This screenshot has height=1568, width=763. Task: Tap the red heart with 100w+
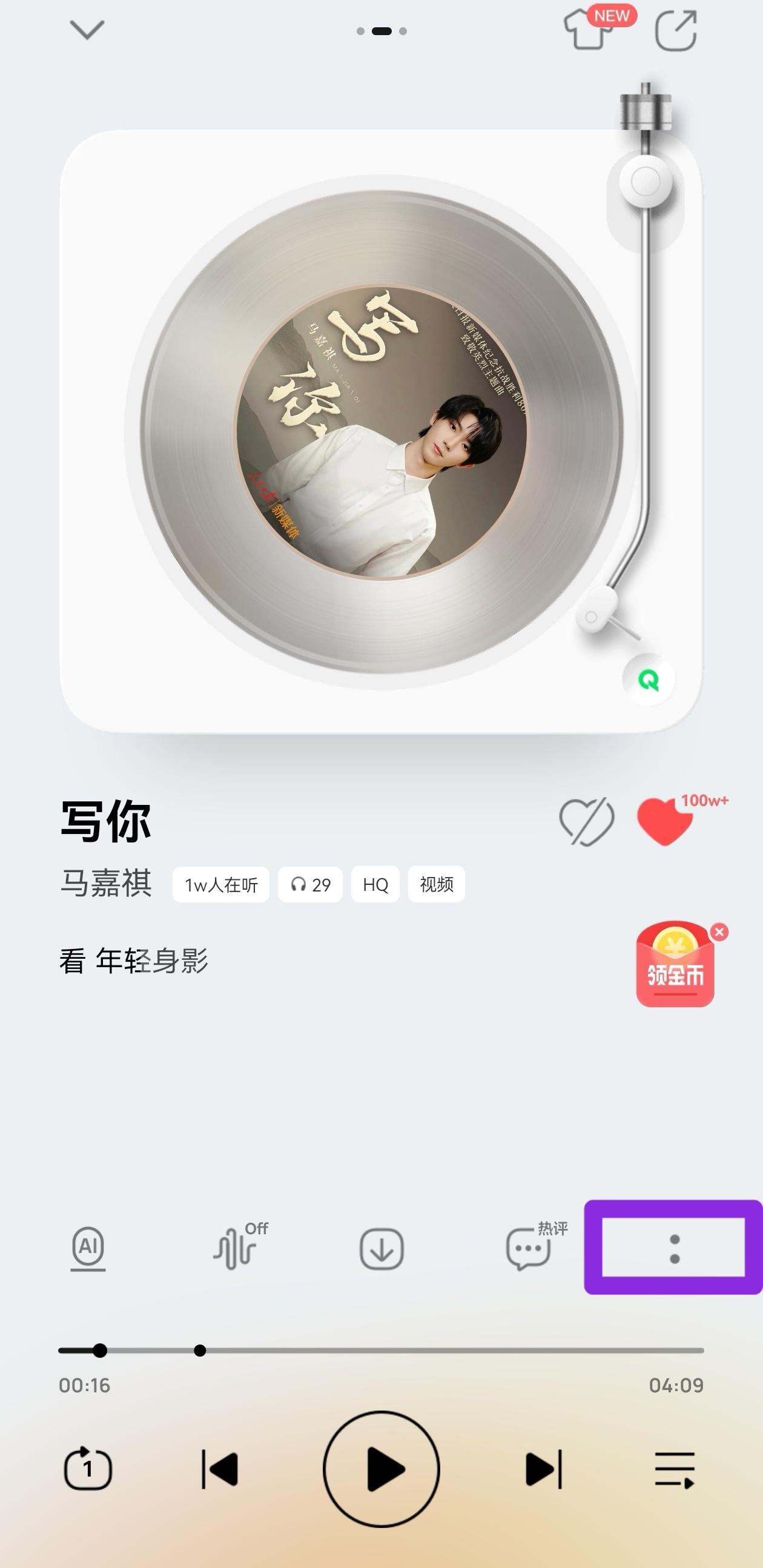[x=664, y=821]
